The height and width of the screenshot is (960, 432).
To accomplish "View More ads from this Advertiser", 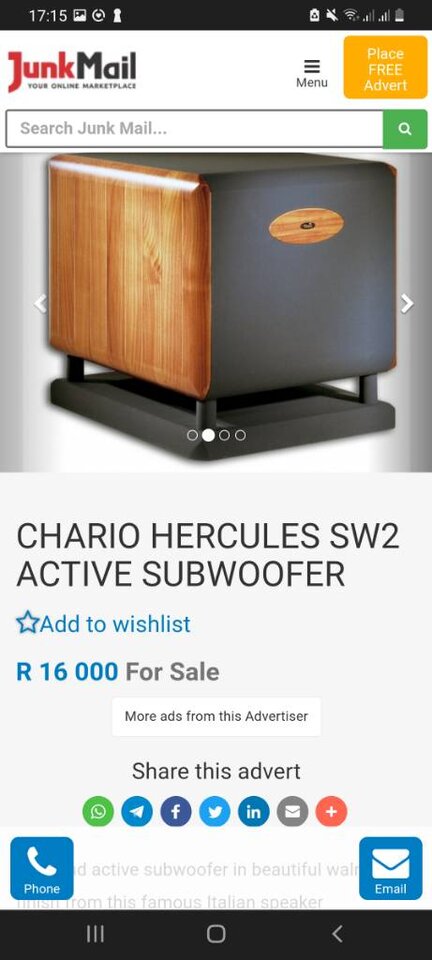I will (x=217, y=716).
